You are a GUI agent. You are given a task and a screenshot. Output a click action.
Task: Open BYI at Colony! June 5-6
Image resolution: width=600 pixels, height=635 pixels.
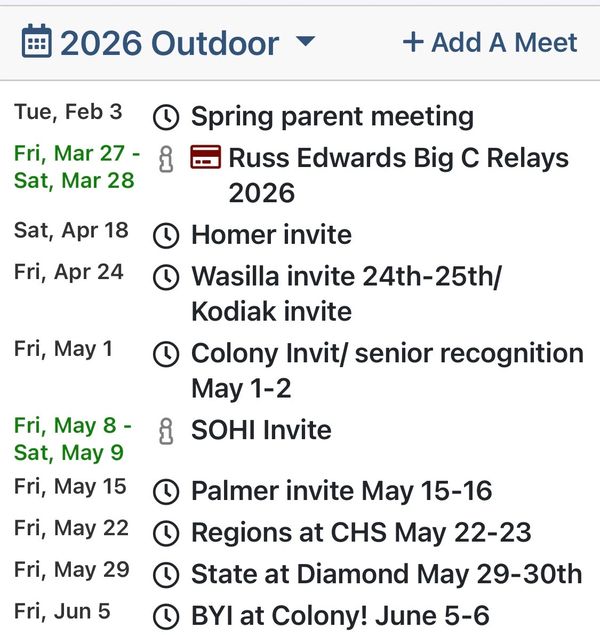(340, 616)
